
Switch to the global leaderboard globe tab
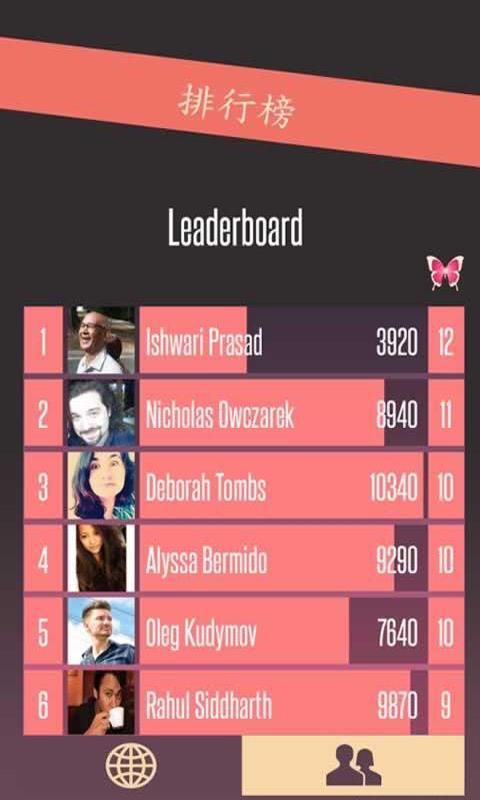point(132,765)
